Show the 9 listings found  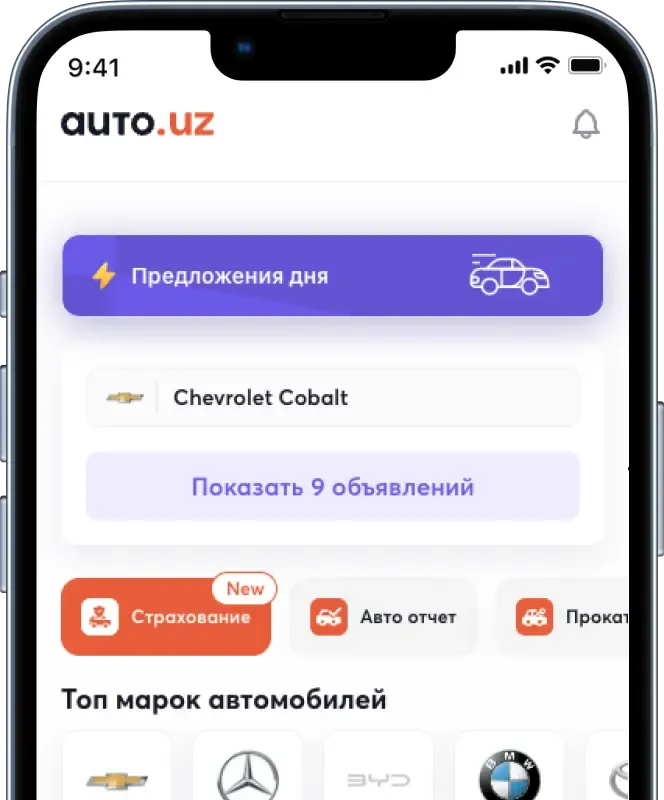click(x=332, y=487)
